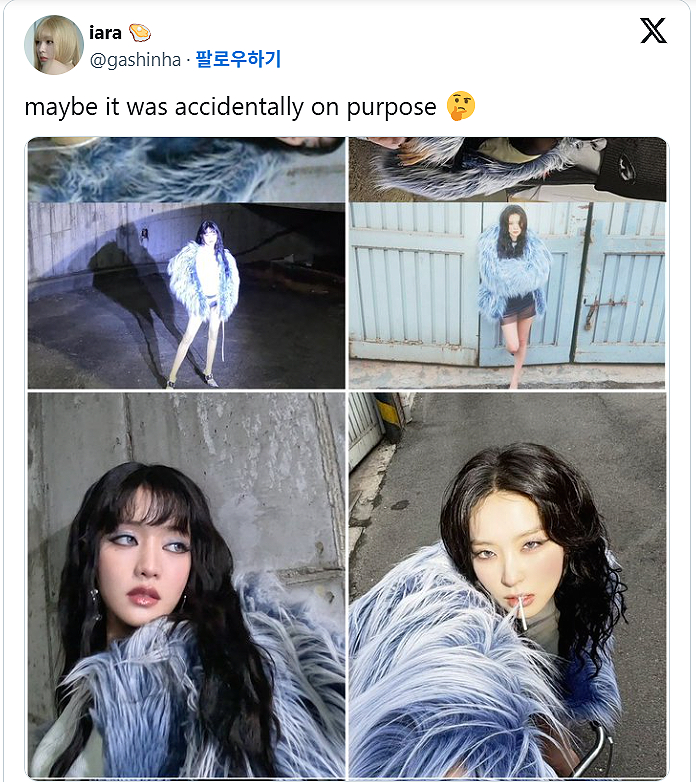Open the @gashinha handle link

[x=136, y=60]
